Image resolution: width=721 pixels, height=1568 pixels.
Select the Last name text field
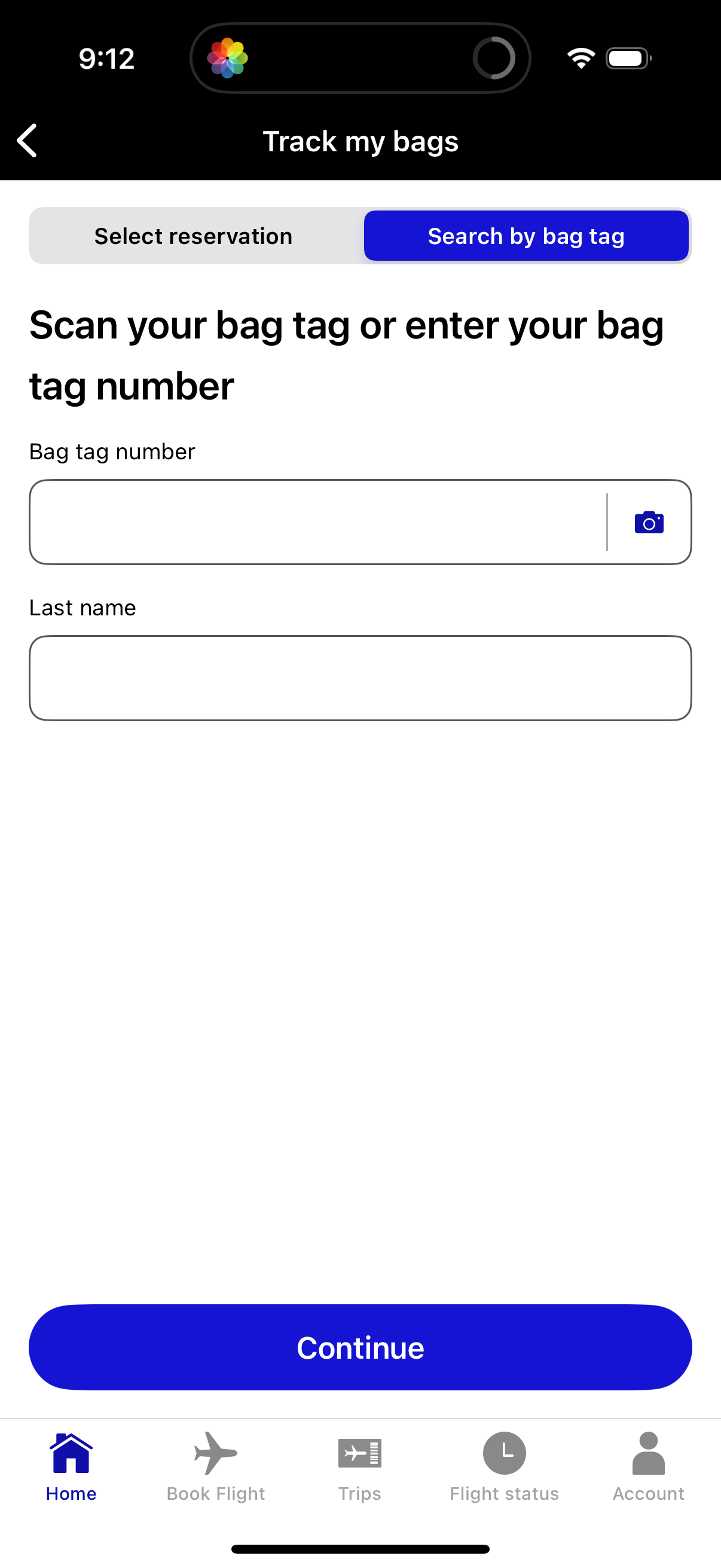(359, 678)
